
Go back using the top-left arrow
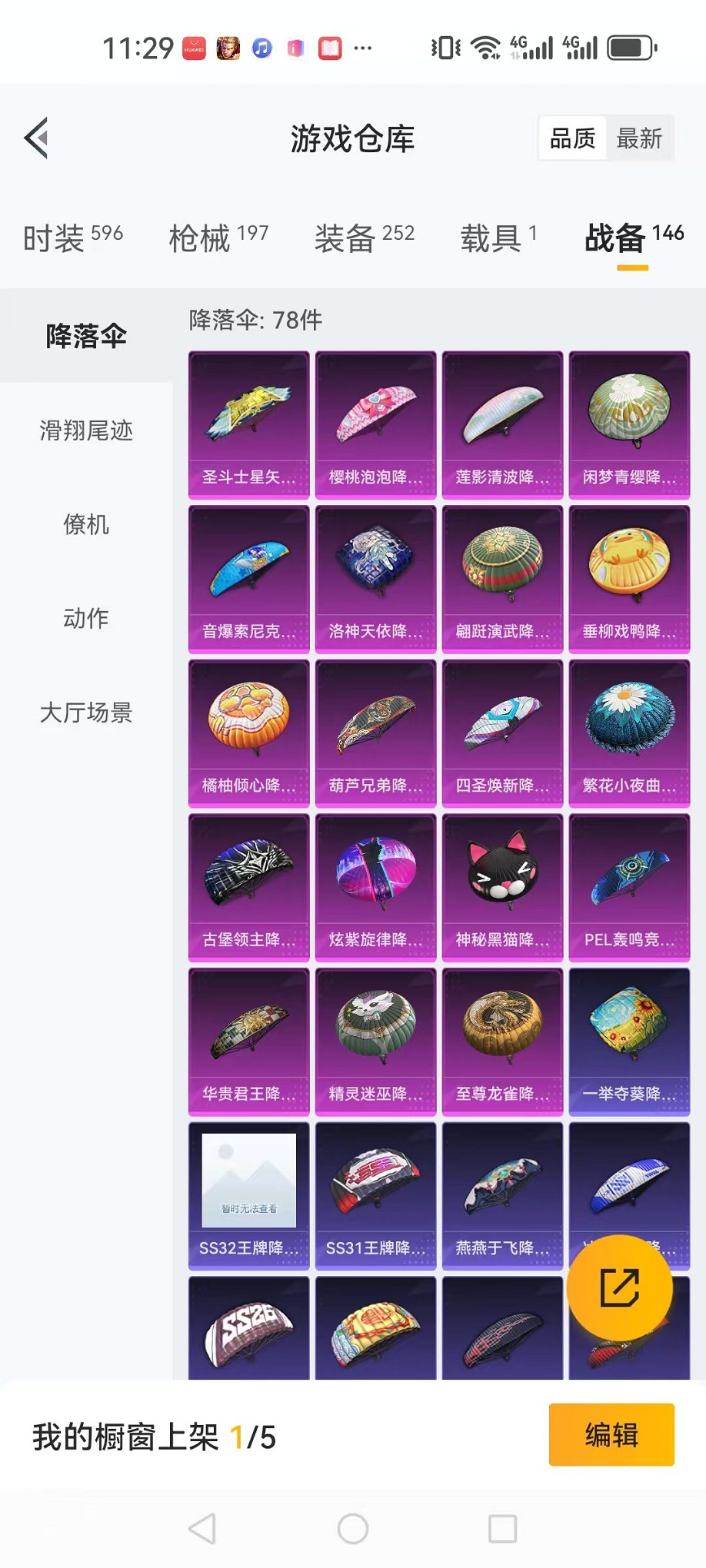(x=36, y=138)
